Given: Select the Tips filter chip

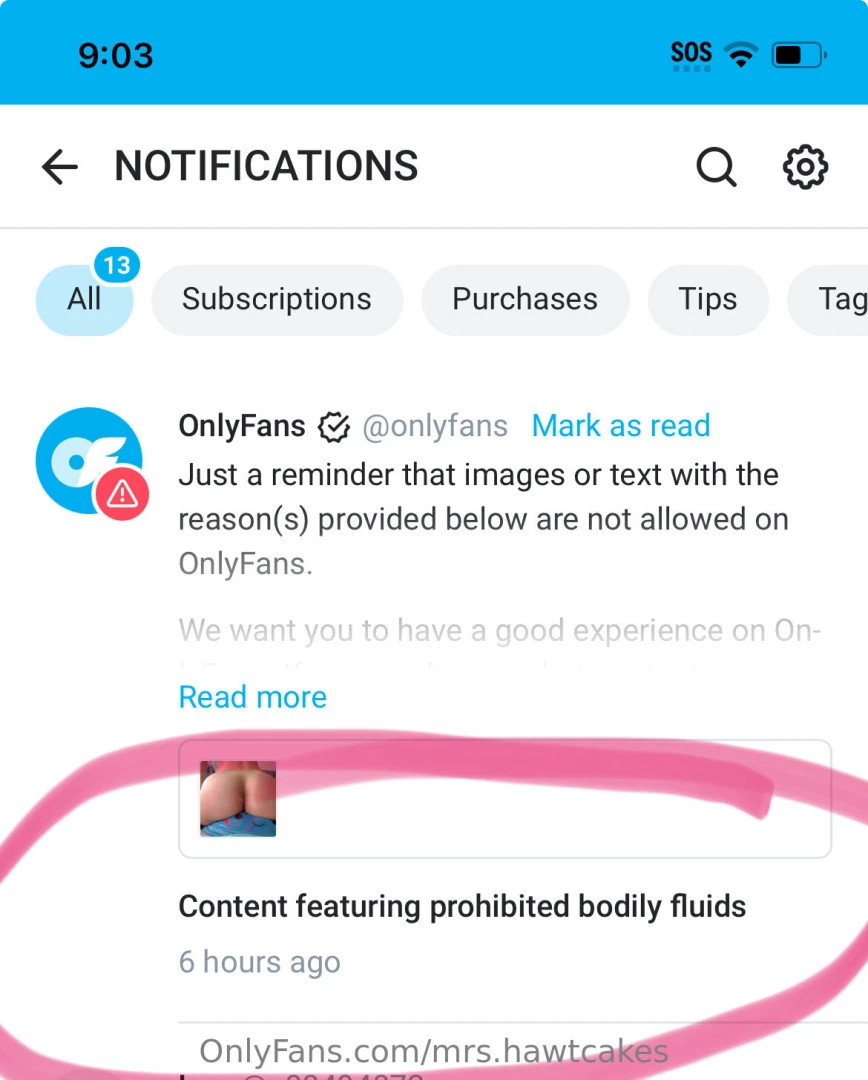Looking at the screenshot, I should [x=707, y=299].
